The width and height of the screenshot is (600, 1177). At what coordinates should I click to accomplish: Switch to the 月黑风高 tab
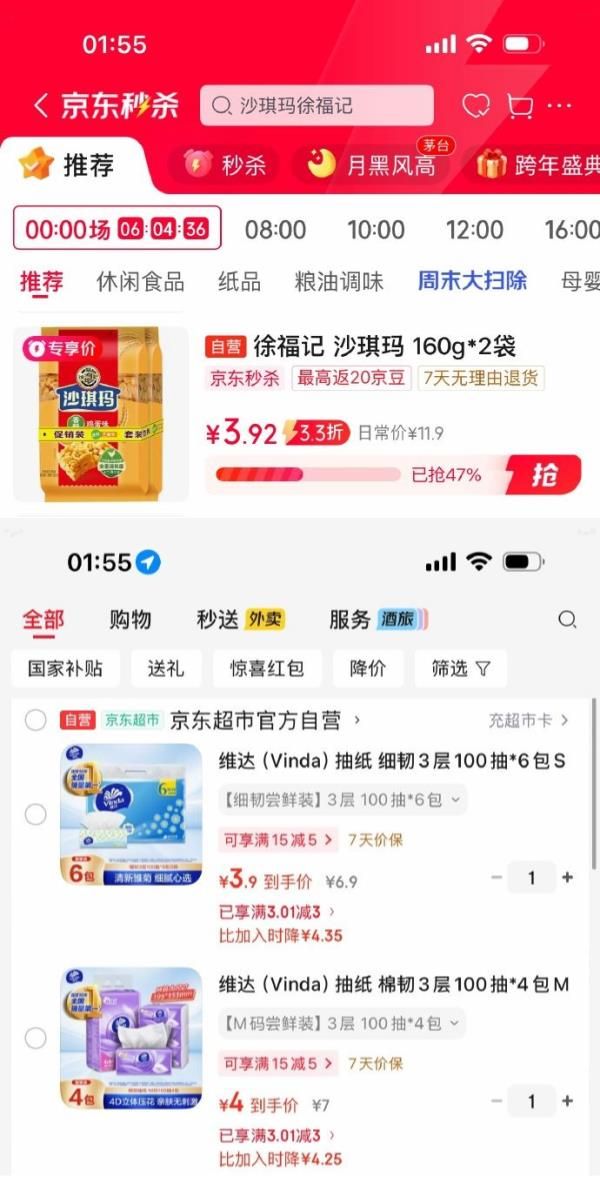(x=376, y=165)
